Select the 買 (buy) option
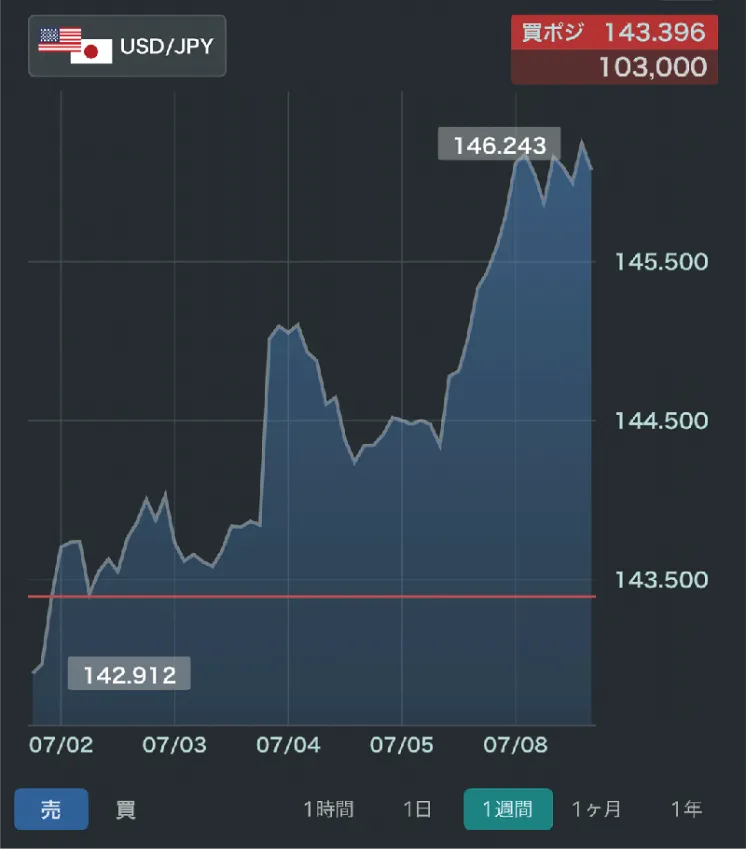746x849 pixels. point(126,809)
